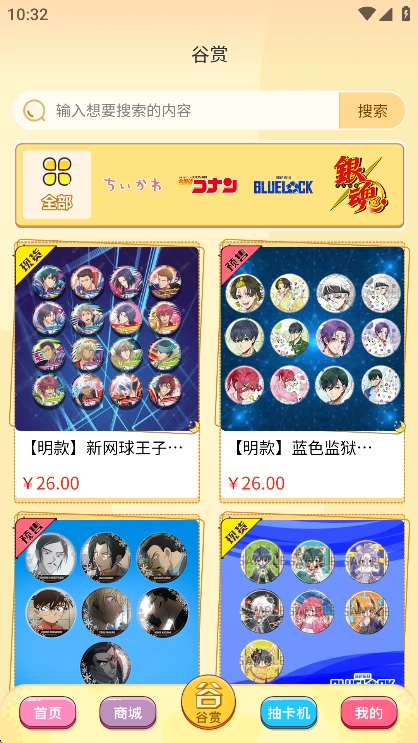The width and height of the screenshot is (418, 743).
Task: Switch to the 商城 tab
Action: 128,712
